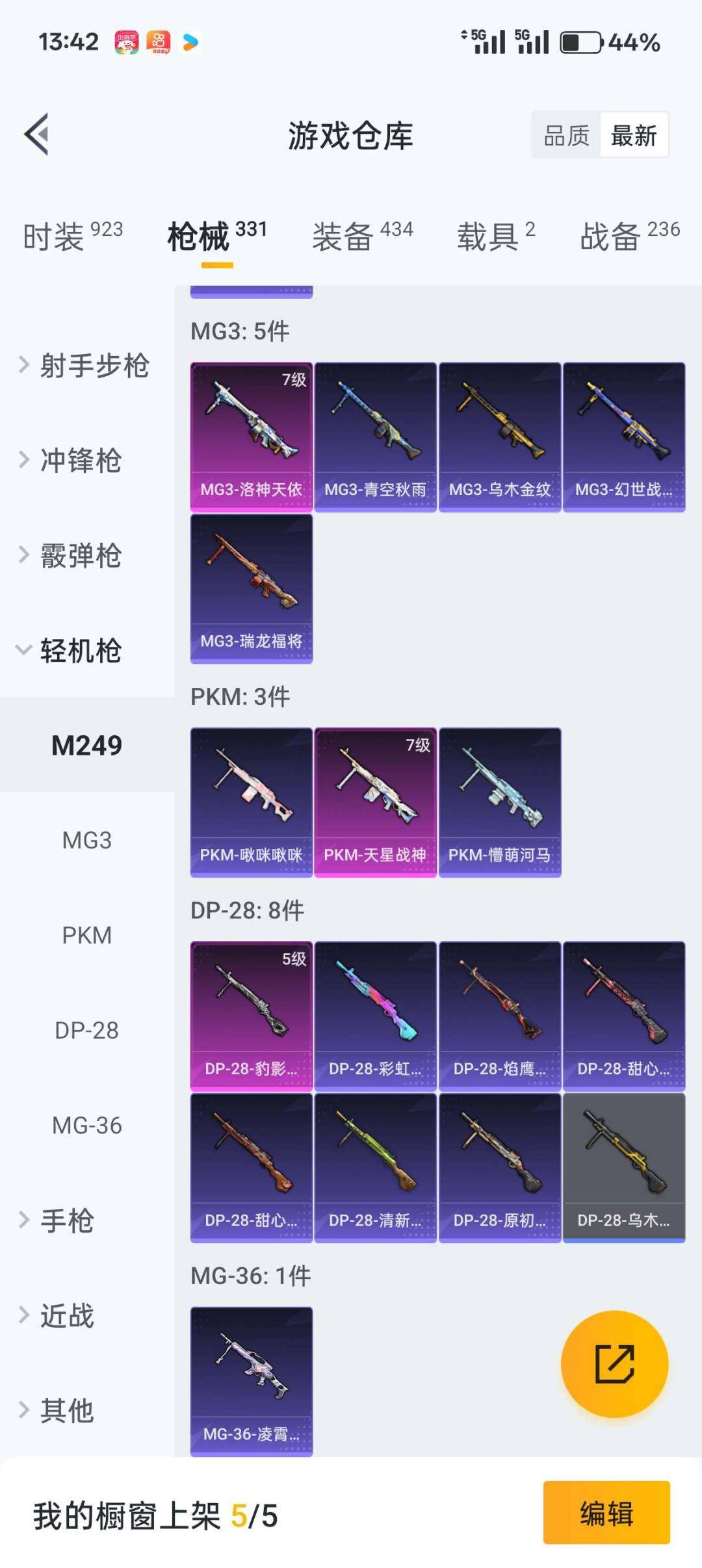Switch to the 时装 tab
The image size is (702, 1568).
(72, 236)
